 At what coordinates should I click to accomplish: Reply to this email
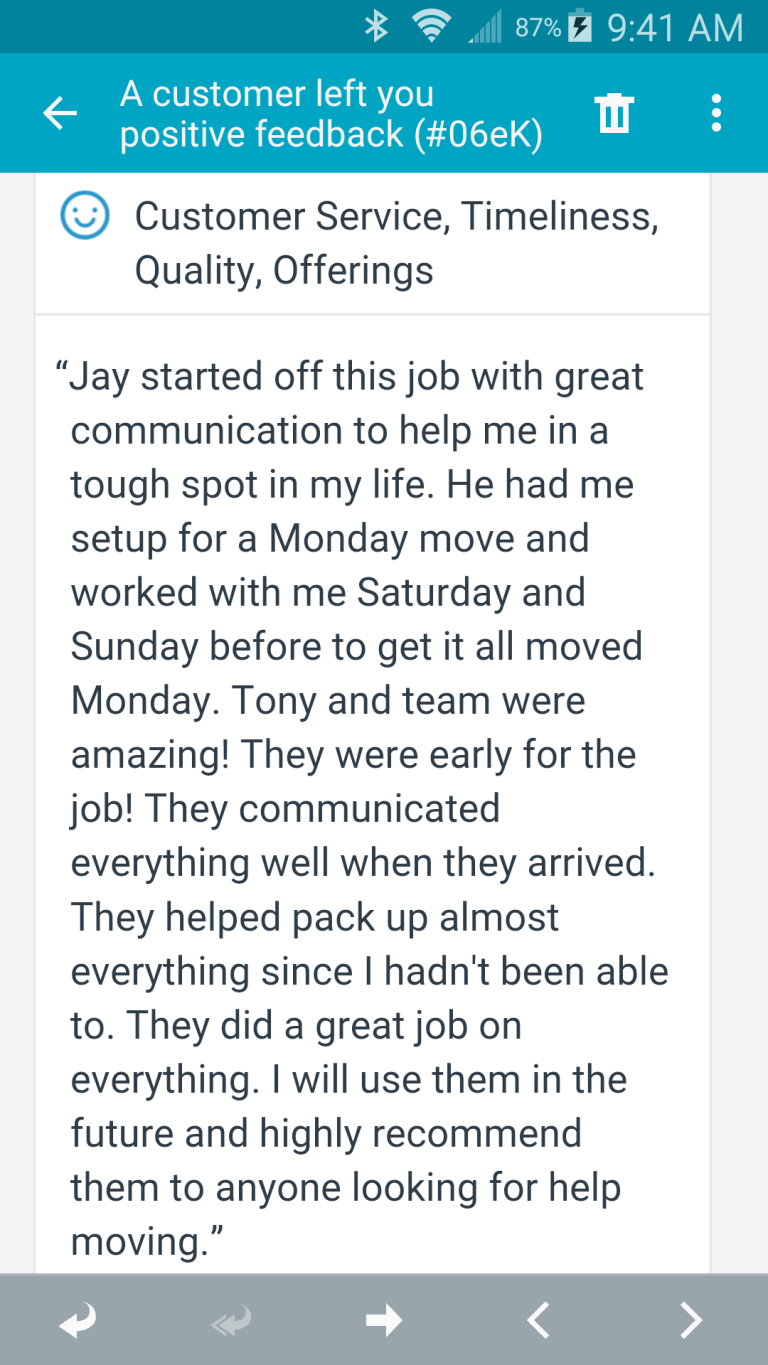pos(78,1321)
